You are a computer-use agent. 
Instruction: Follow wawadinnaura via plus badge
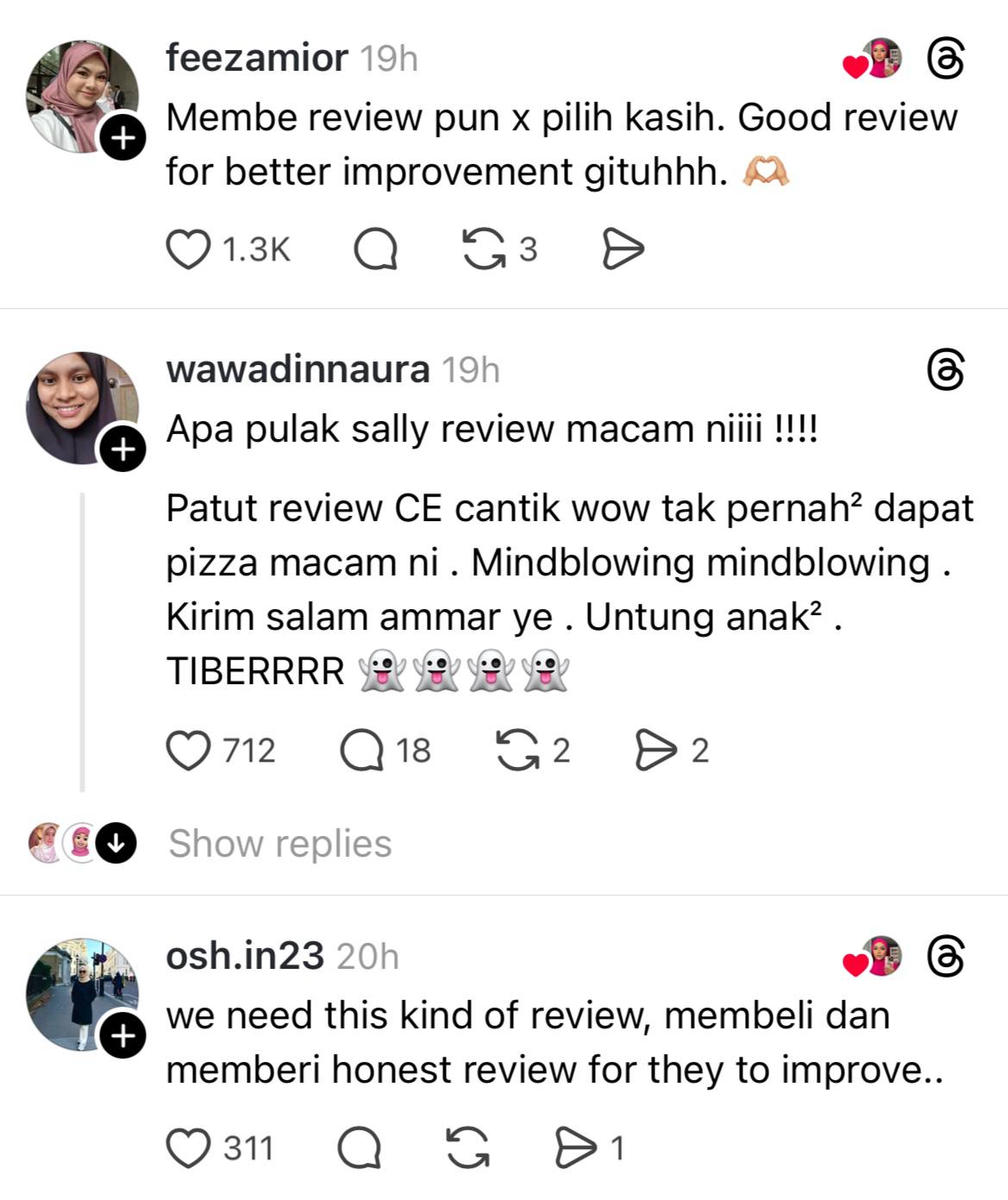pyautogui.click(x=123, y=449)
